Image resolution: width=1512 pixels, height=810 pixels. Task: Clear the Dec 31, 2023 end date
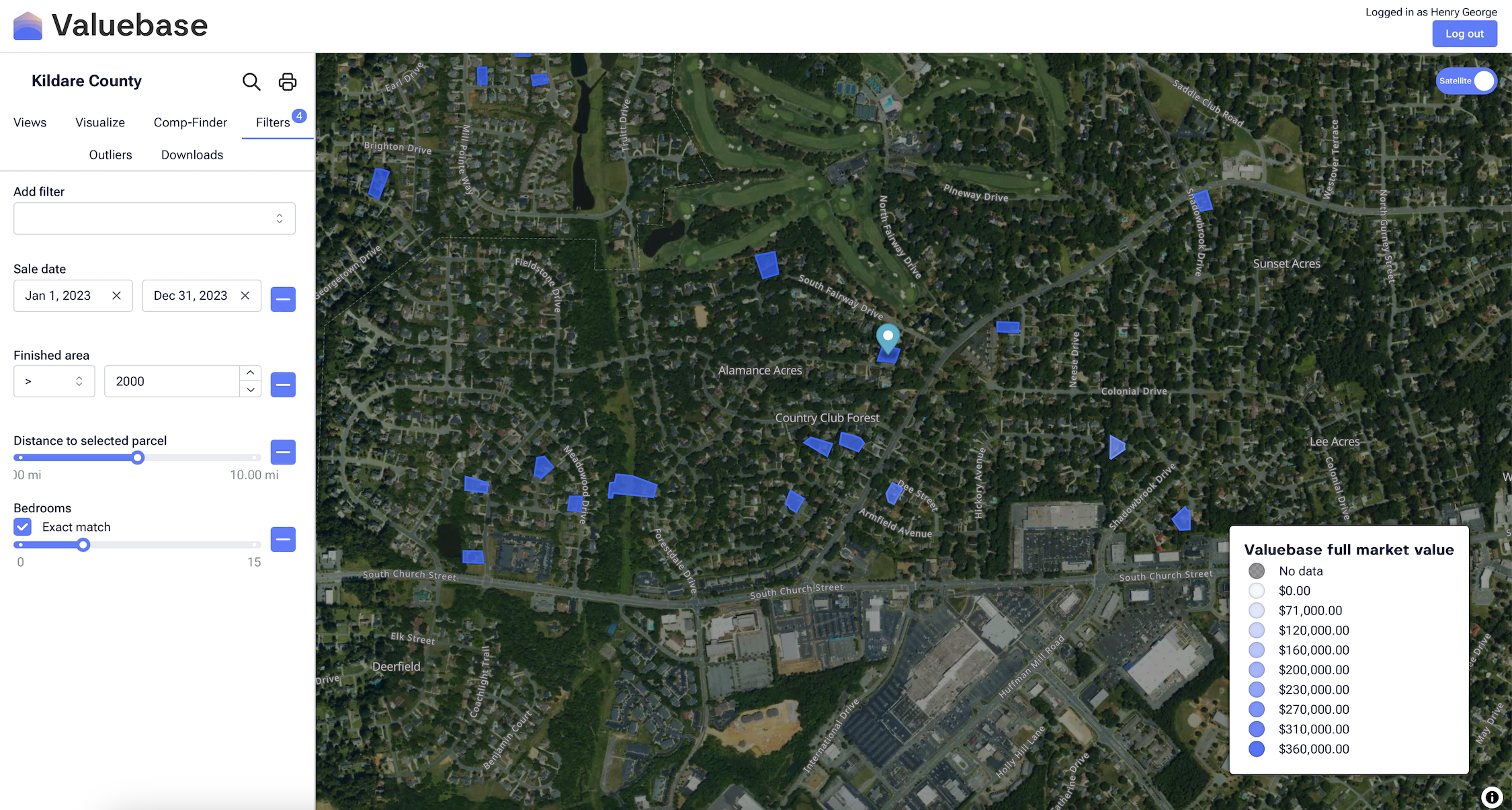point(245,296)
